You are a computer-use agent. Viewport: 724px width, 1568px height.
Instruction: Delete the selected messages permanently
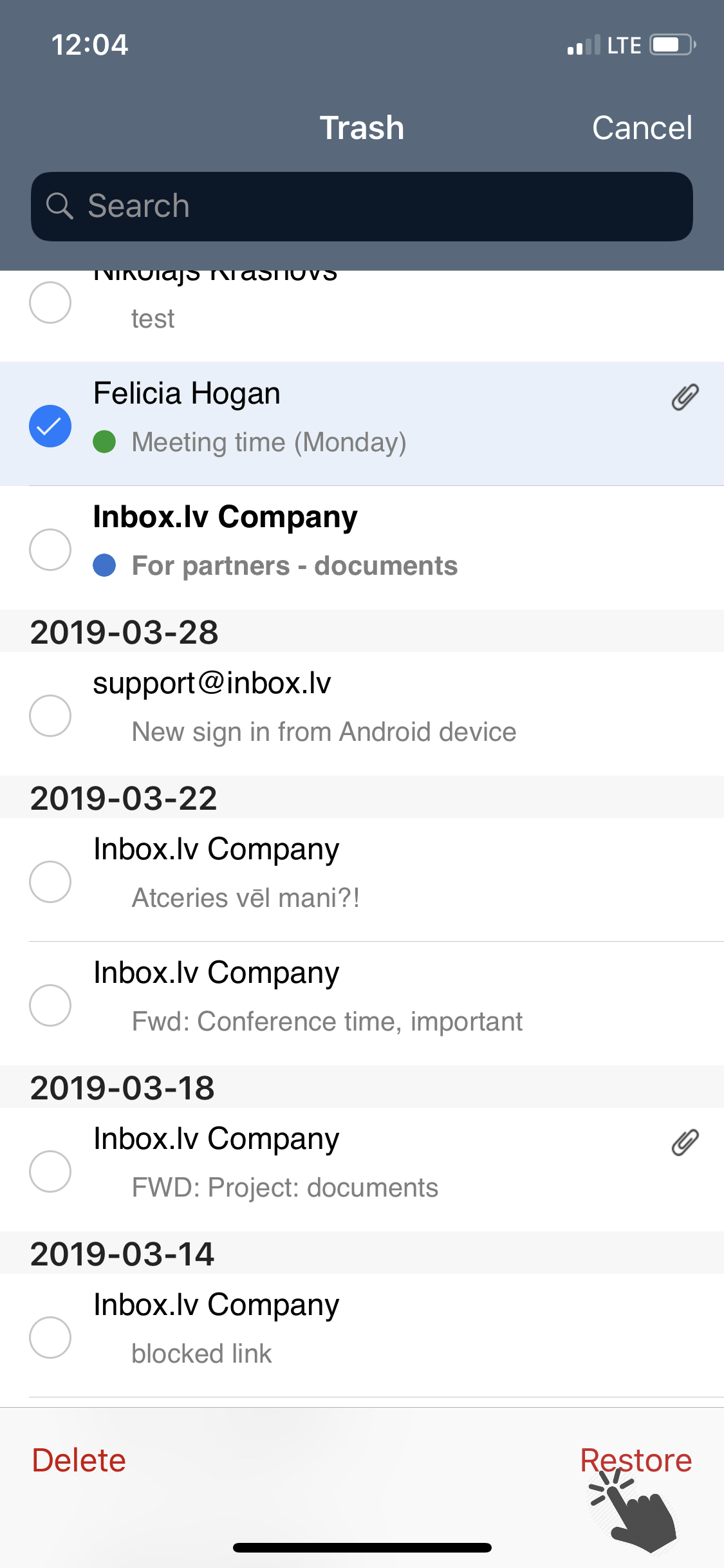click(x=79, y=1460)
